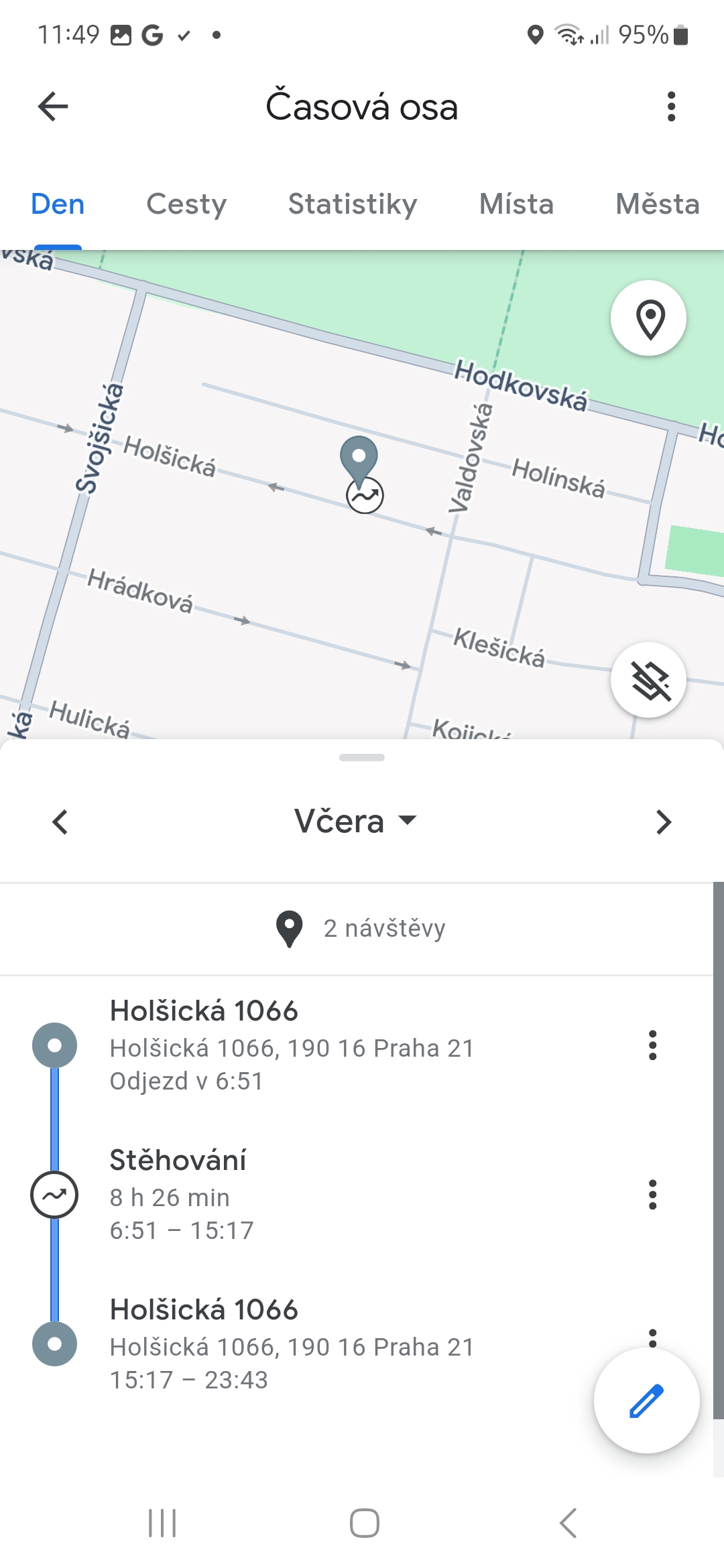Open options for Holšická 1066 departure at 6:51
Image resolution: width=724 pixels, height=1568 pixels.
652,1045
